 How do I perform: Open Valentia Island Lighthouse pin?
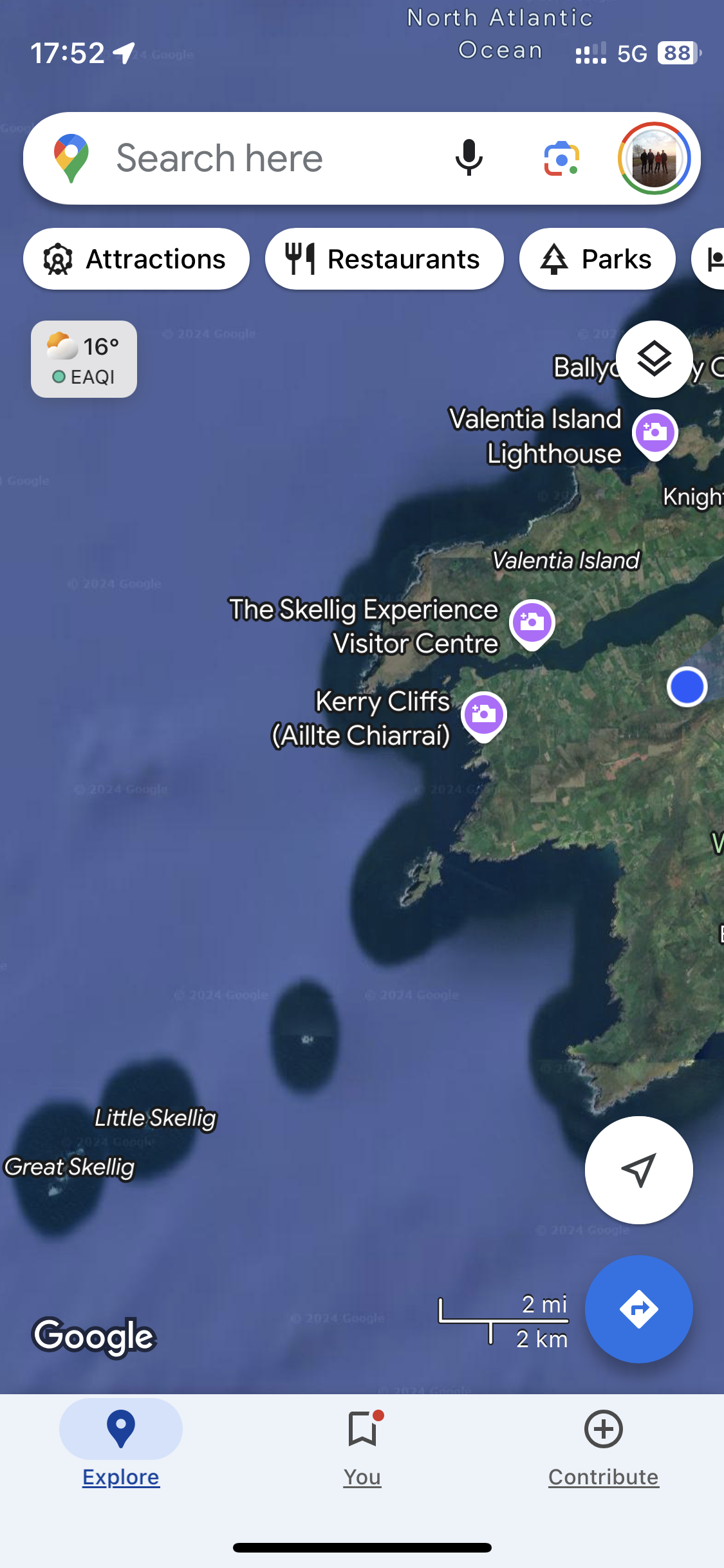tap(654, 433)
